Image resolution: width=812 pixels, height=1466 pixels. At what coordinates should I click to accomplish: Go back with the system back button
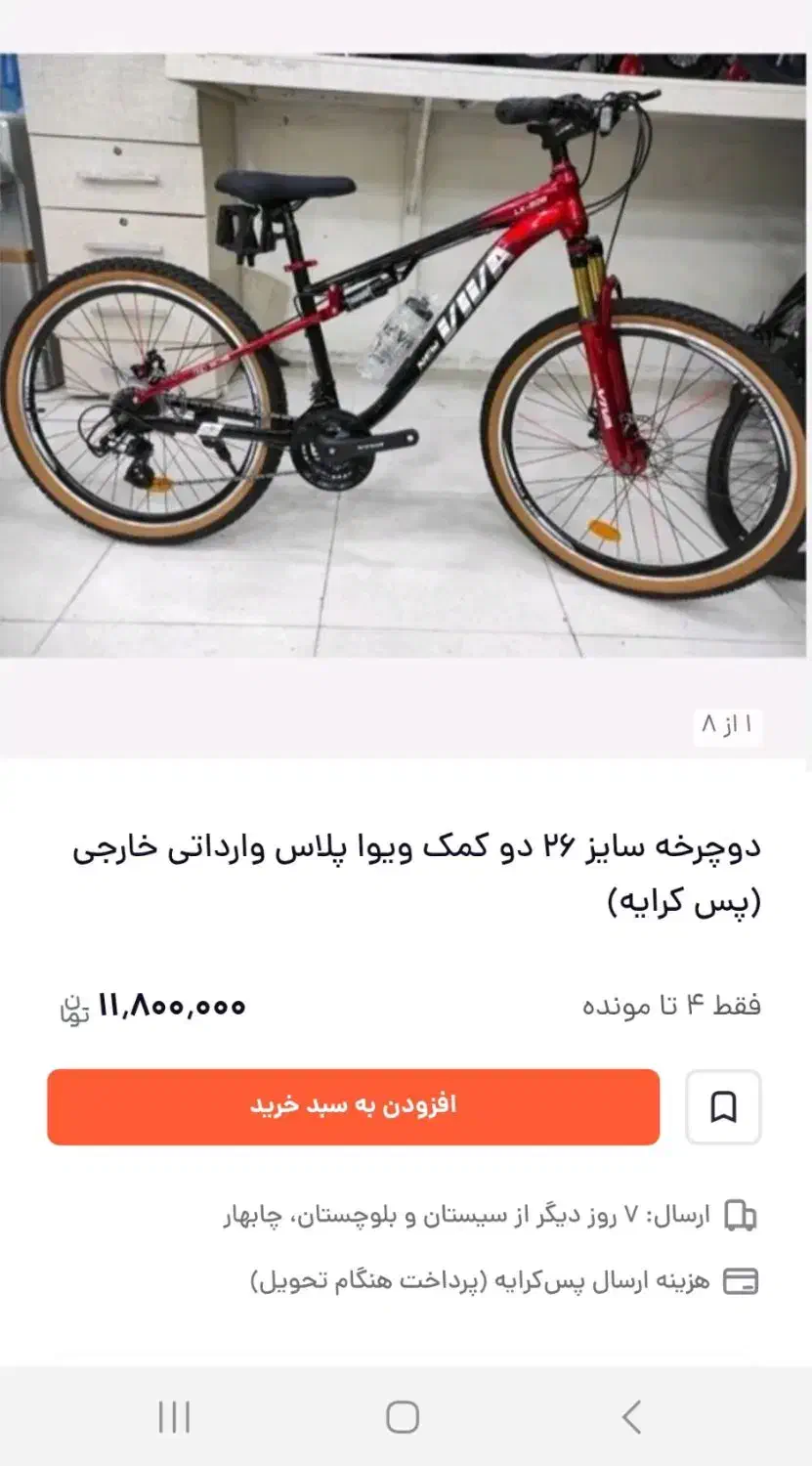pyautogui.click(x=632, y=1416)
